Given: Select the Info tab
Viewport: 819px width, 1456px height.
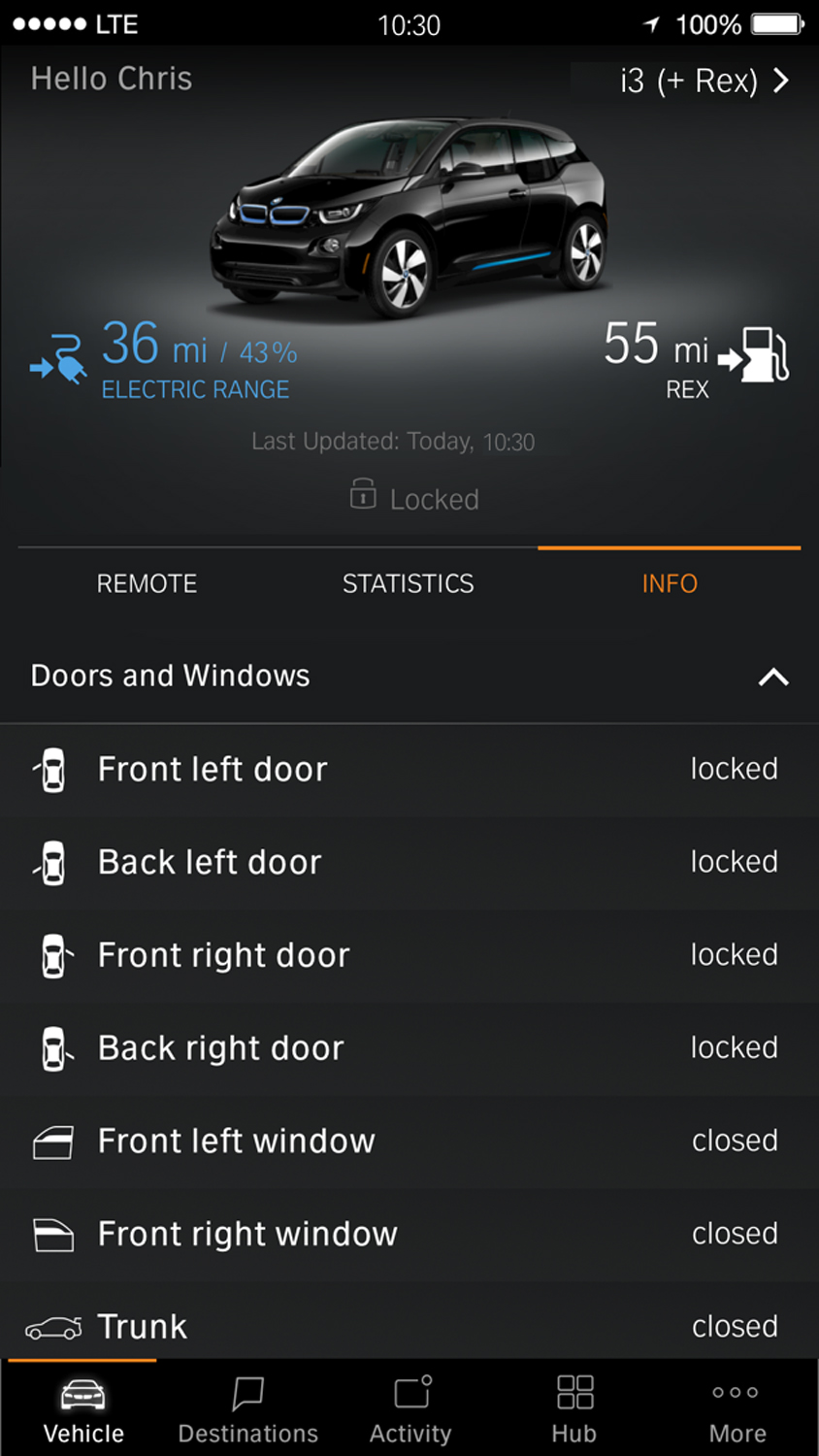Looking at the screenshot, I should coord(670,583).
